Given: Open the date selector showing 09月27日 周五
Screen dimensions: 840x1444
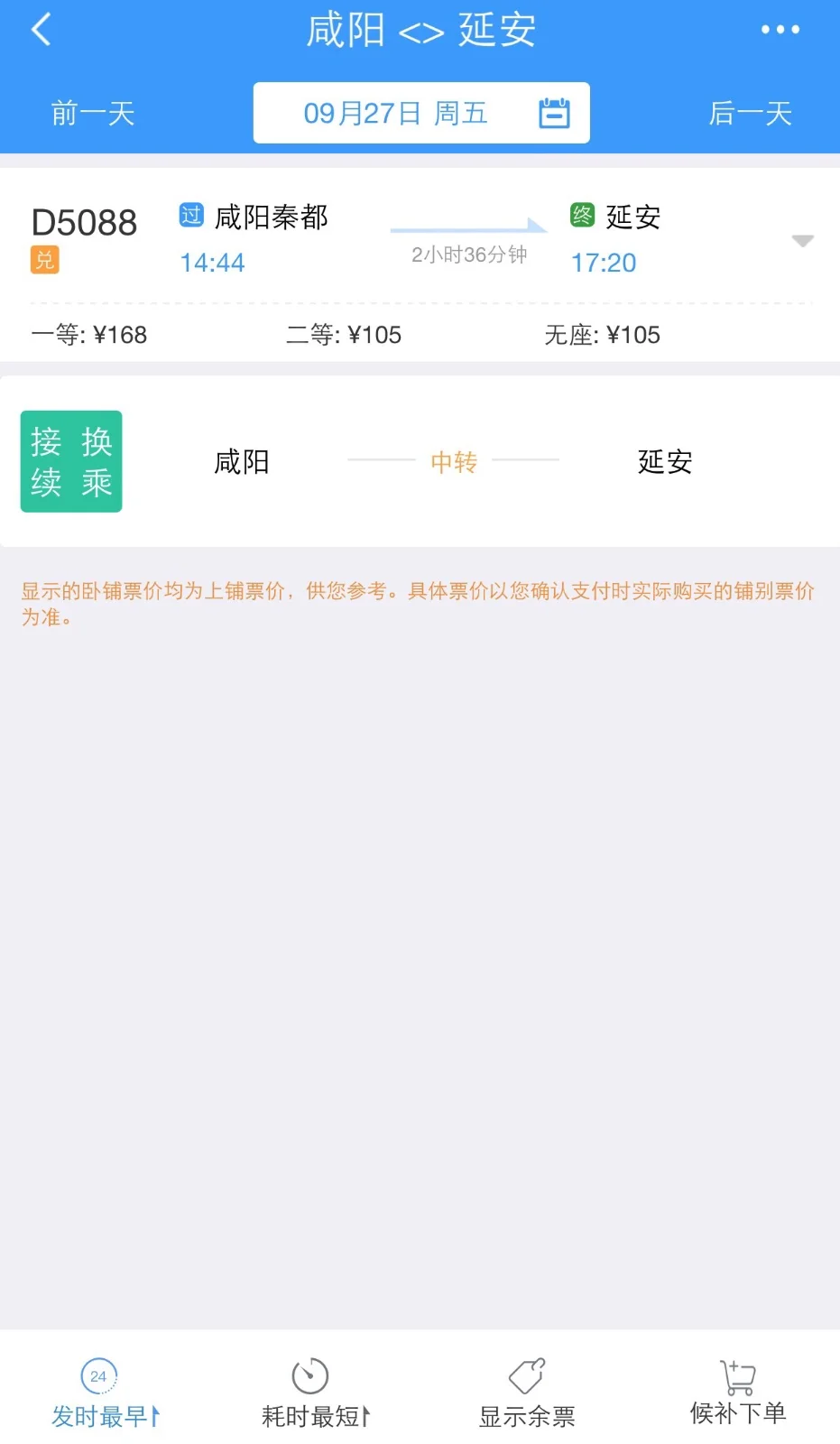Looking at the screenshot, I should [420, 112].
